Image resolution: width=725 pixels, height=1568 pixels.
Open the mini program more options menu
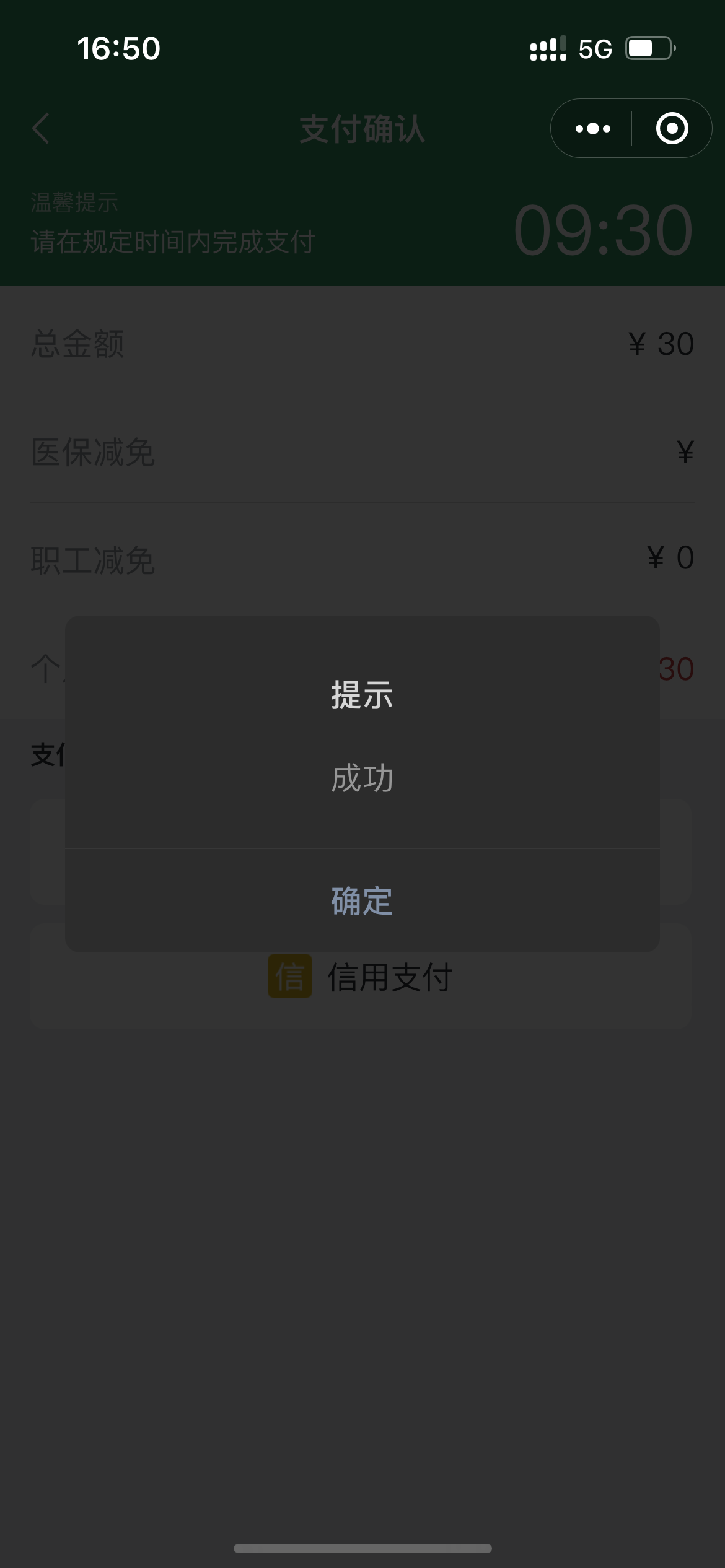pos(592,129)
